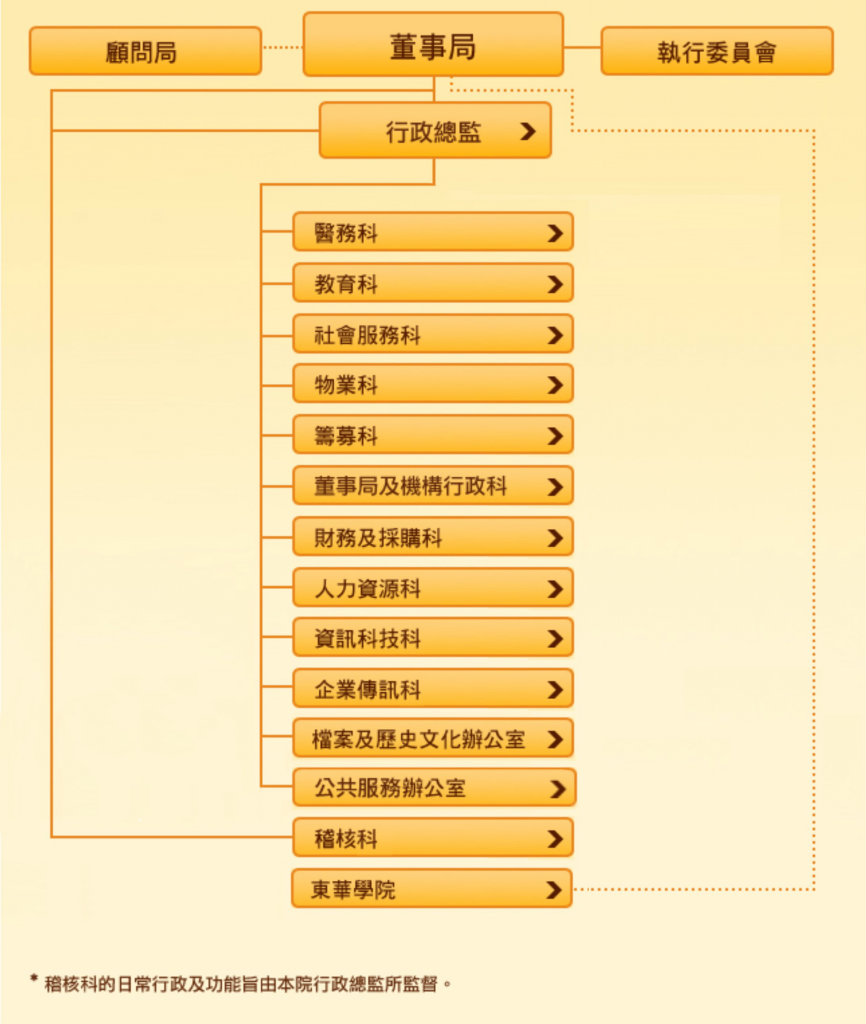Tap the 社會服務科 box

click(432, 335)
